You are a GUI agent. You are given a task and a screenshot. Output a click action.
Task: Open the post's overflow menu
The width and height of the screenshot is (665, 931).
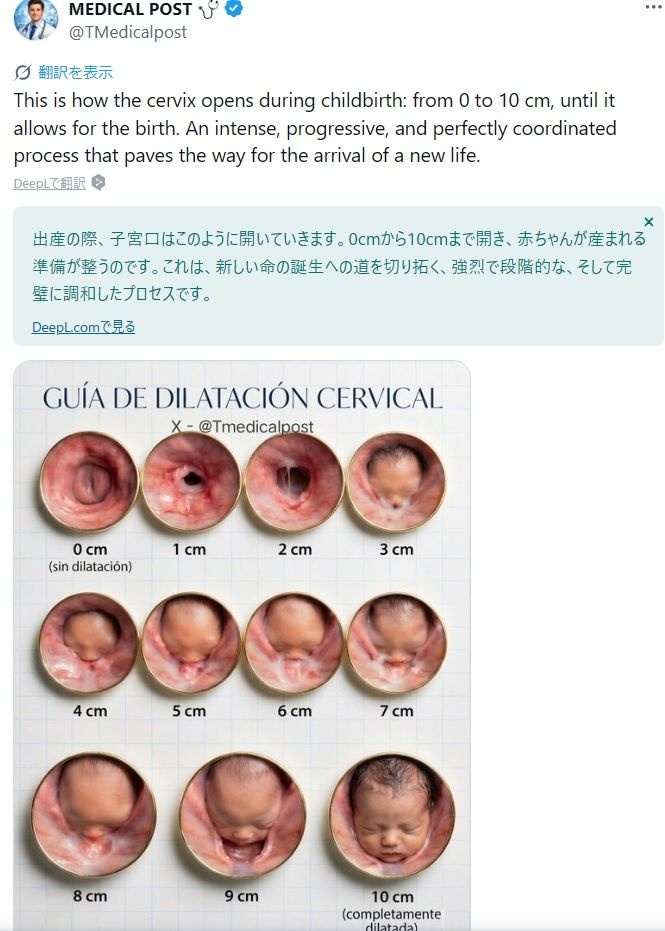coord(652,6)
